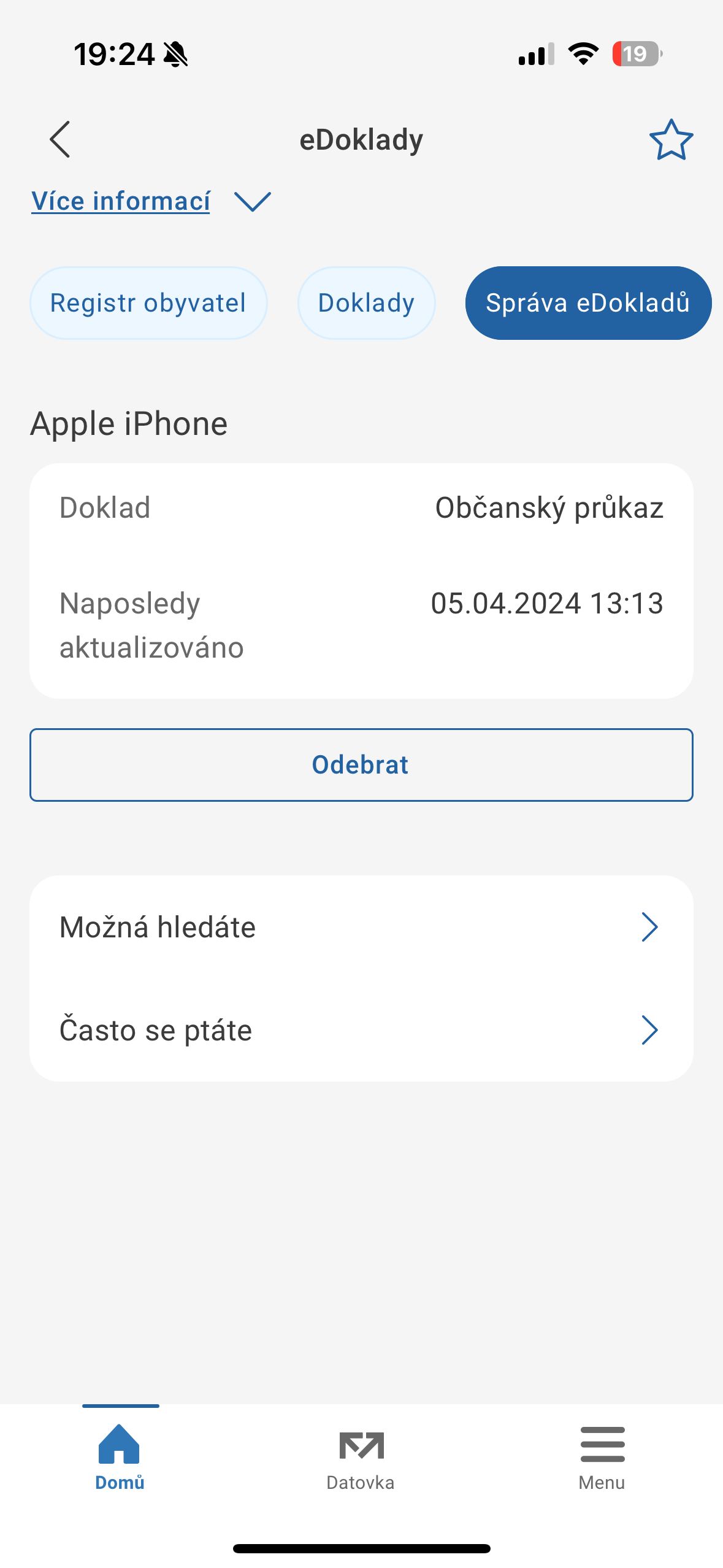Expand the Více informací section
This screenshot has height=1568, width=723.
(150, 201)
